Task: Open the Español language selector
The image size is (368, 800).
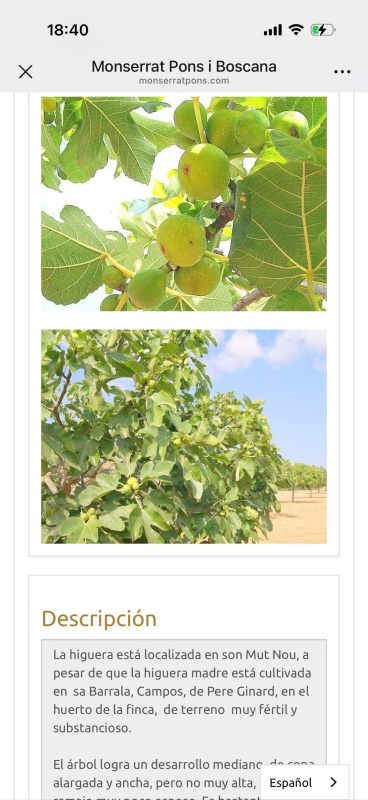Action: click(x=305, y=782)
